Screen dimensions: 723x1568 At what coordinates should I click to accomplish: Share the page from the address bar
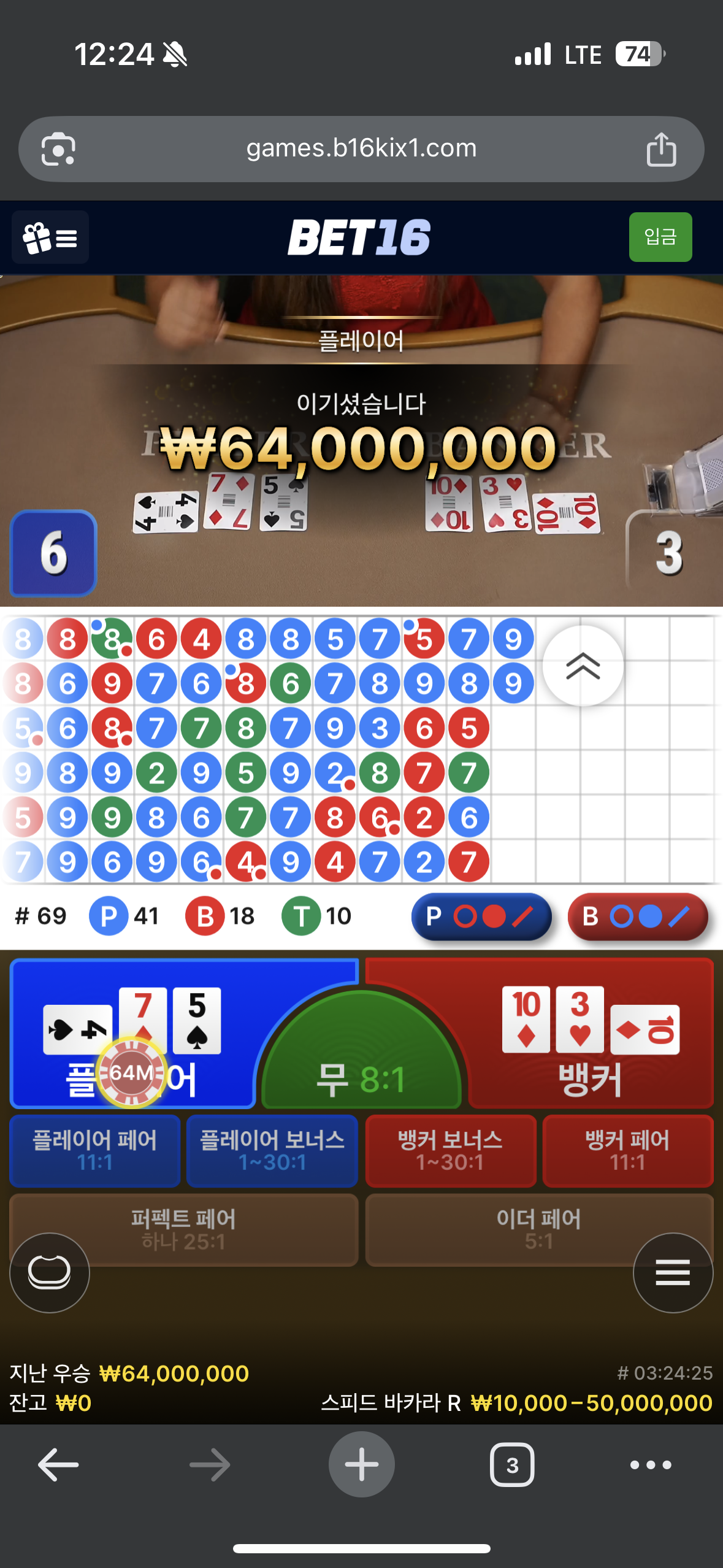(661, 149)
